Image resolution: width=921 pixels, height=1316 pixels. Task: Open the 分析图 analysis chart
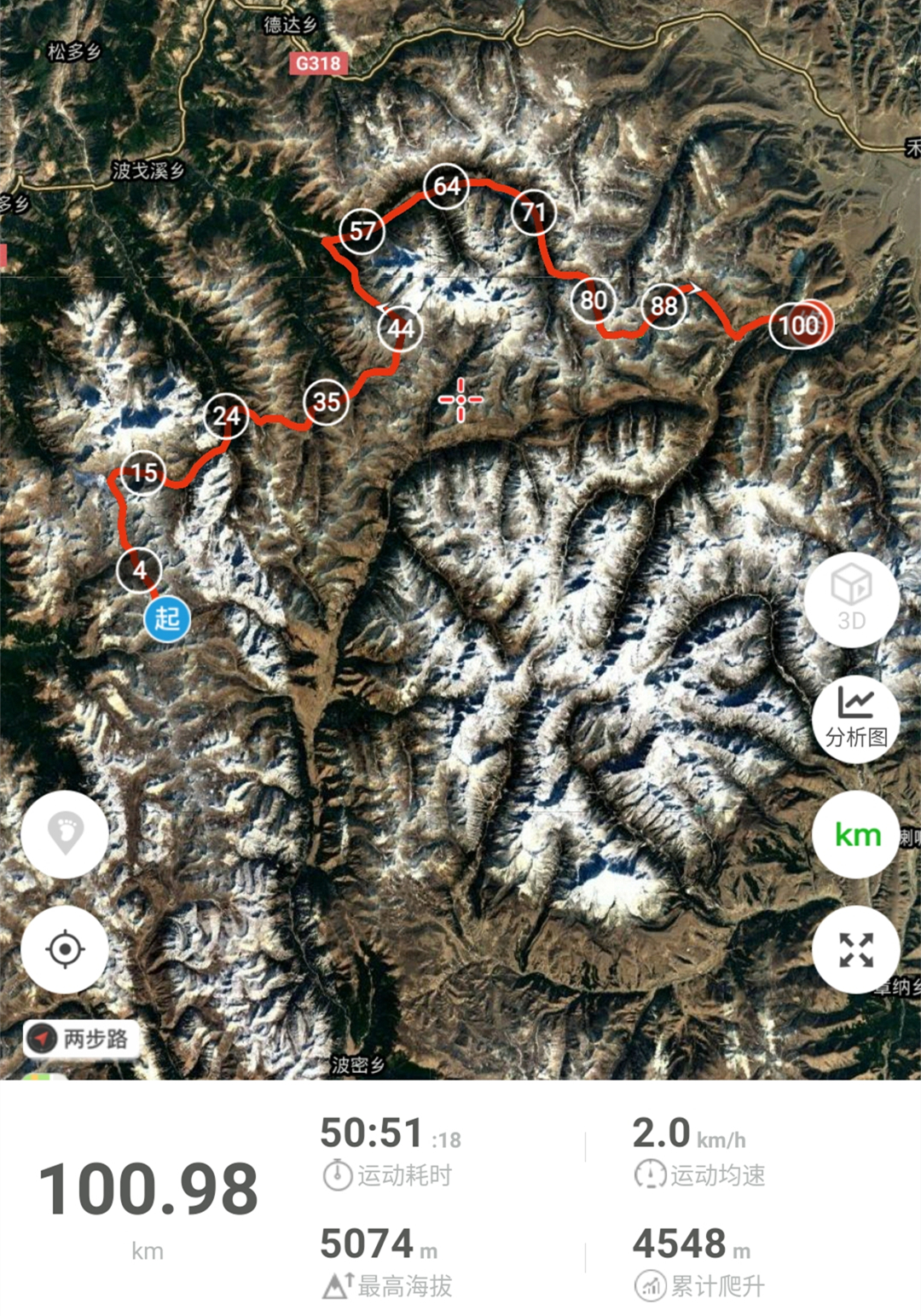[855, 717]
